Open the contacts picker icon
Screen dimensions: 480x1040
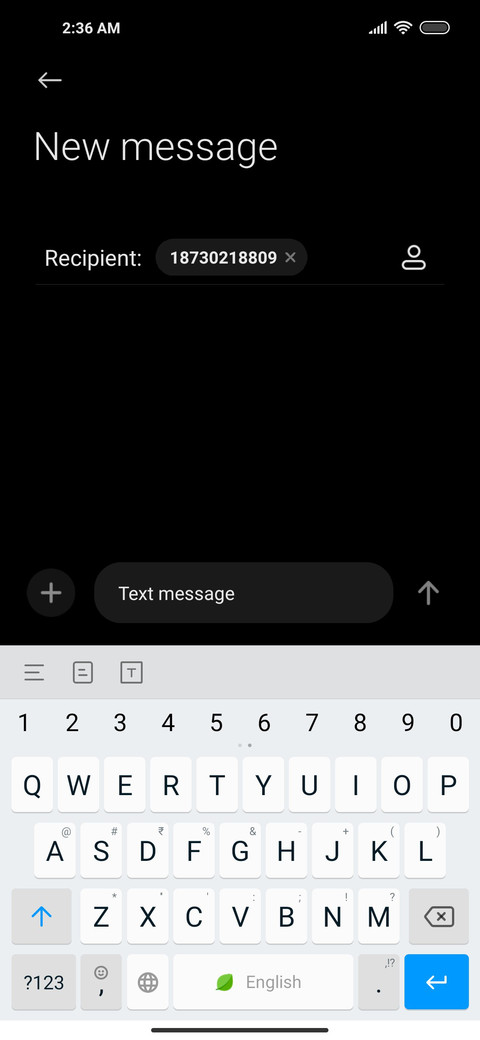(414, 257)
